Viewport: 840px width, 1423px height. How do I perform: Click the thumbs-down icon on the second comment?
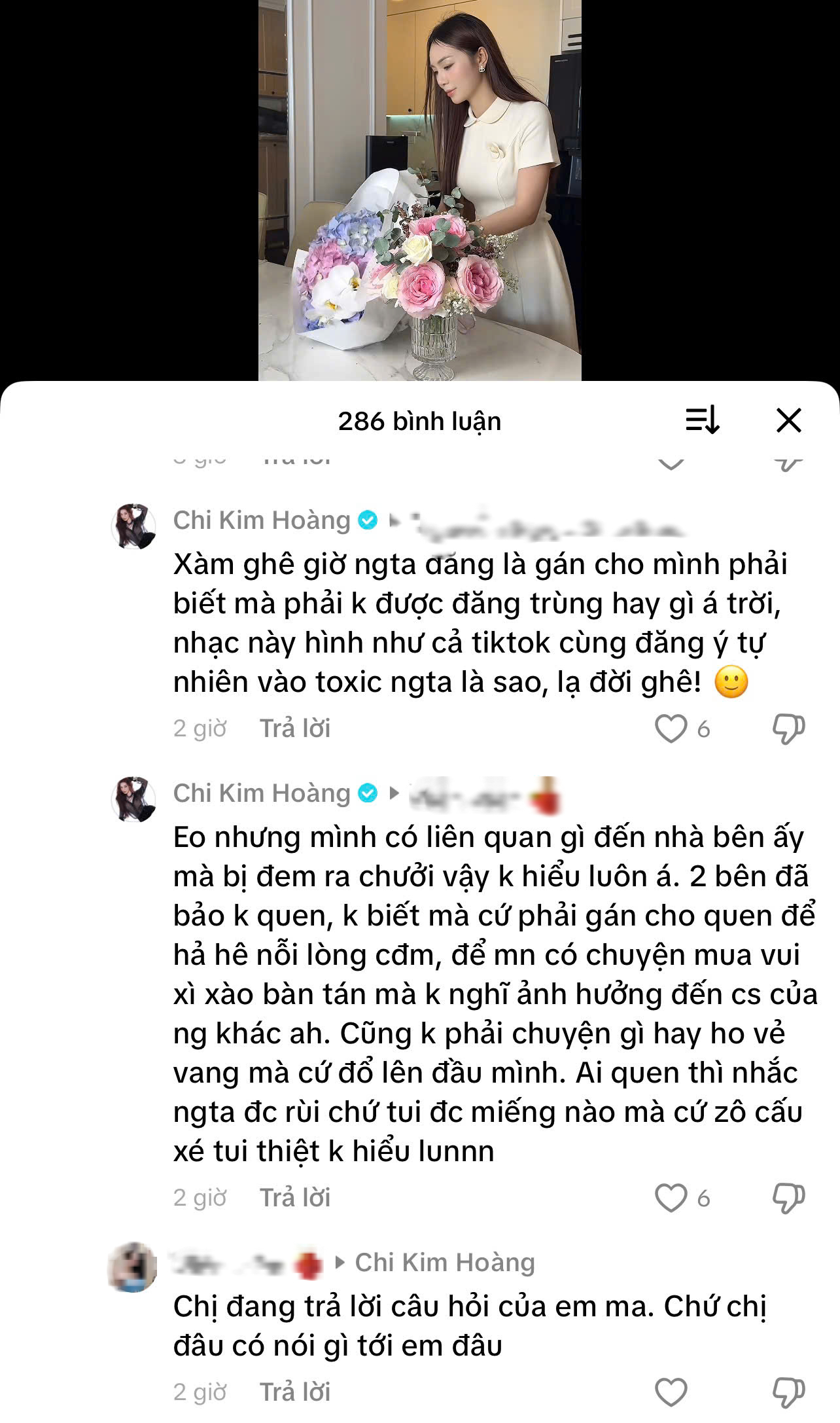coord(788,1198)
